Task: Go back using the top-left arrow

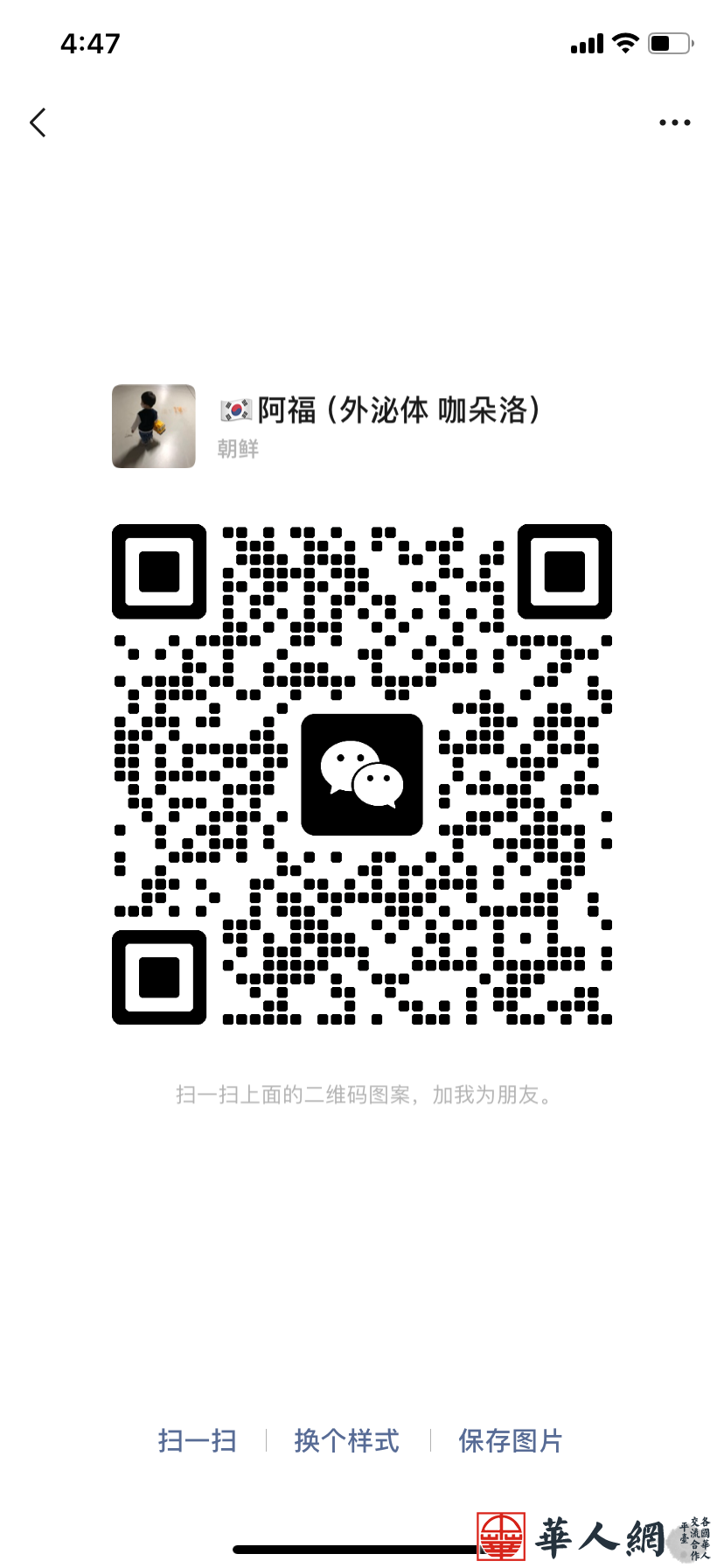Action: 38,122
